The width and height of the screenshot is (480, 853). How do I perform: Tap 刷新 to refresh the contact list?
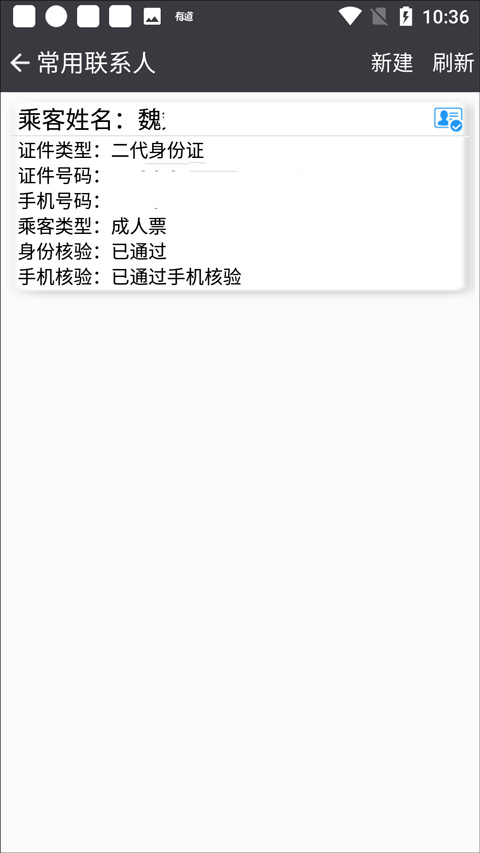coord(453,63)
